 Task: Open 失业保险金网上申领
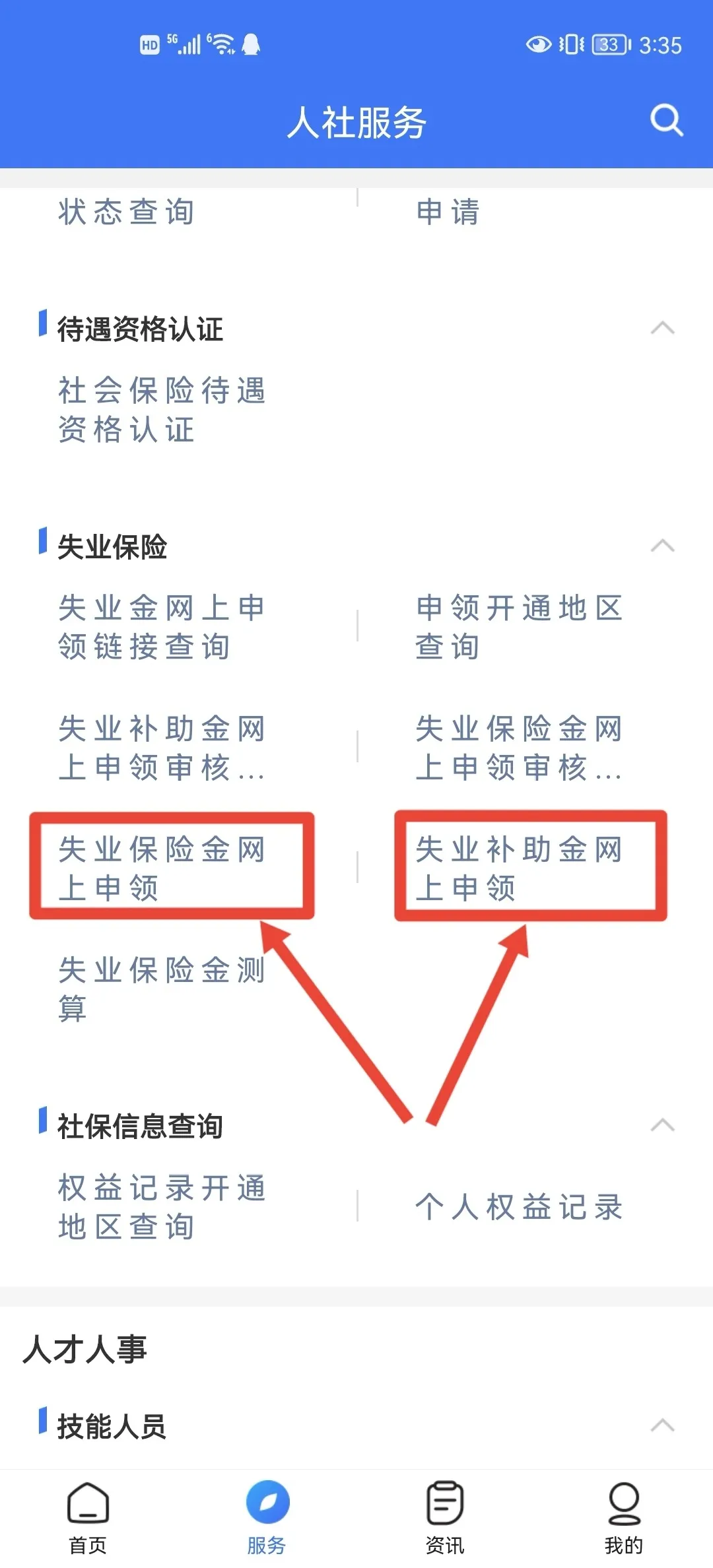162,868
